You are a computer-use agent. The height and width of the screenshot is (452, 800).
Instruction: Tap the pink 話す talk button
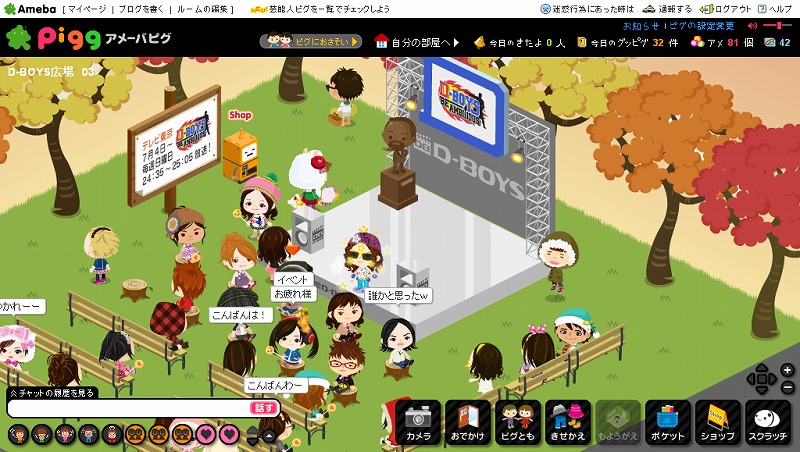pyautogui.click(x=262, y=408)
